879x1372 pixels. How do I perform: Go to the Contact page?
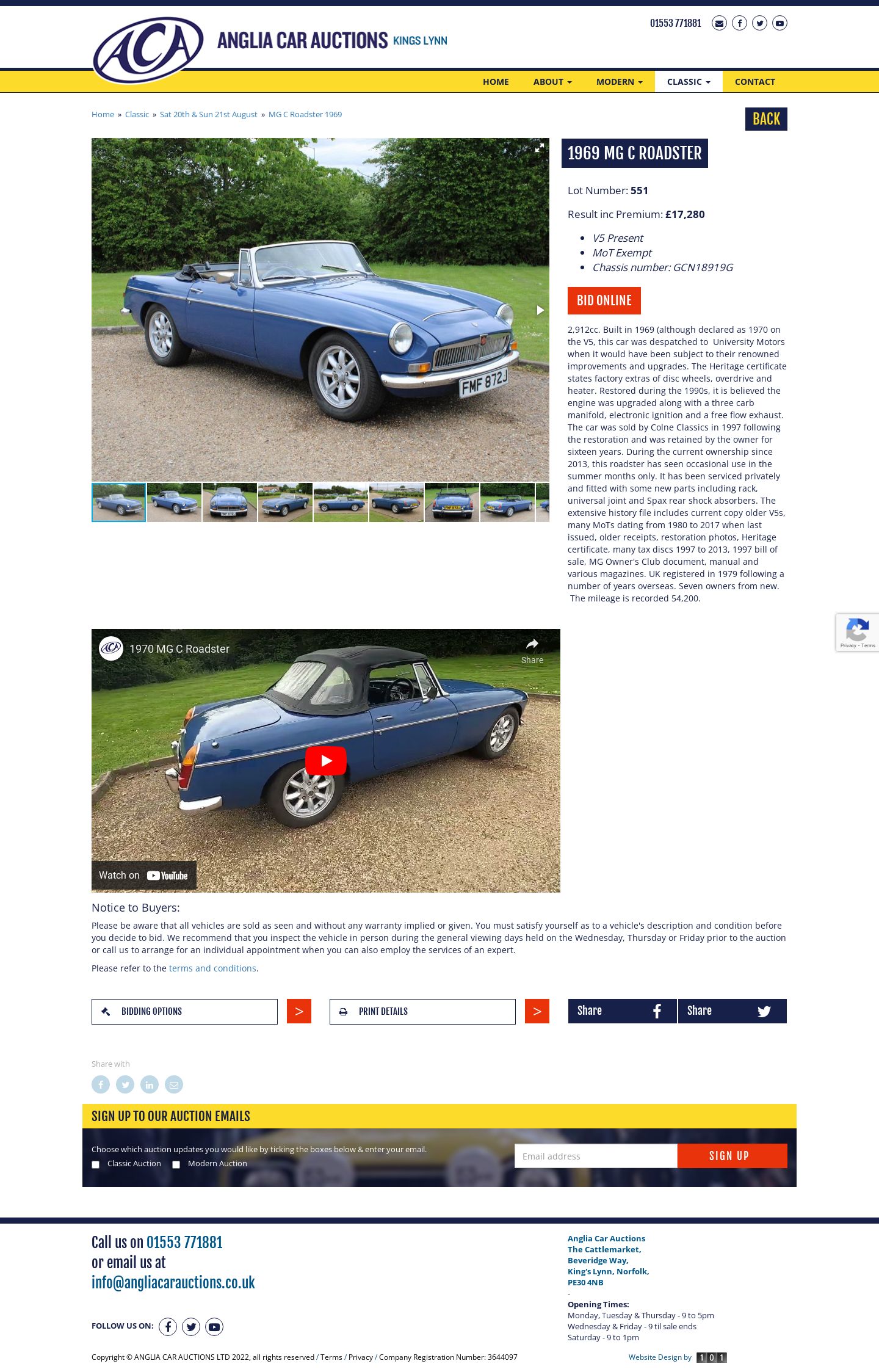point(754,82)
